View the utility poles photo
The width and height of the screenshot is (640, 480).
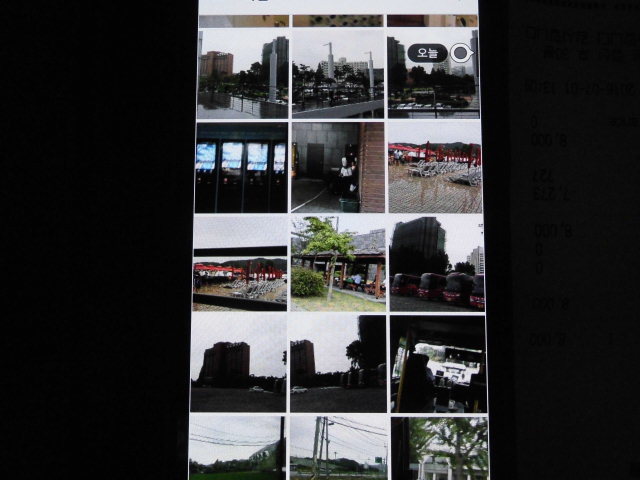(x=338, y=448)
